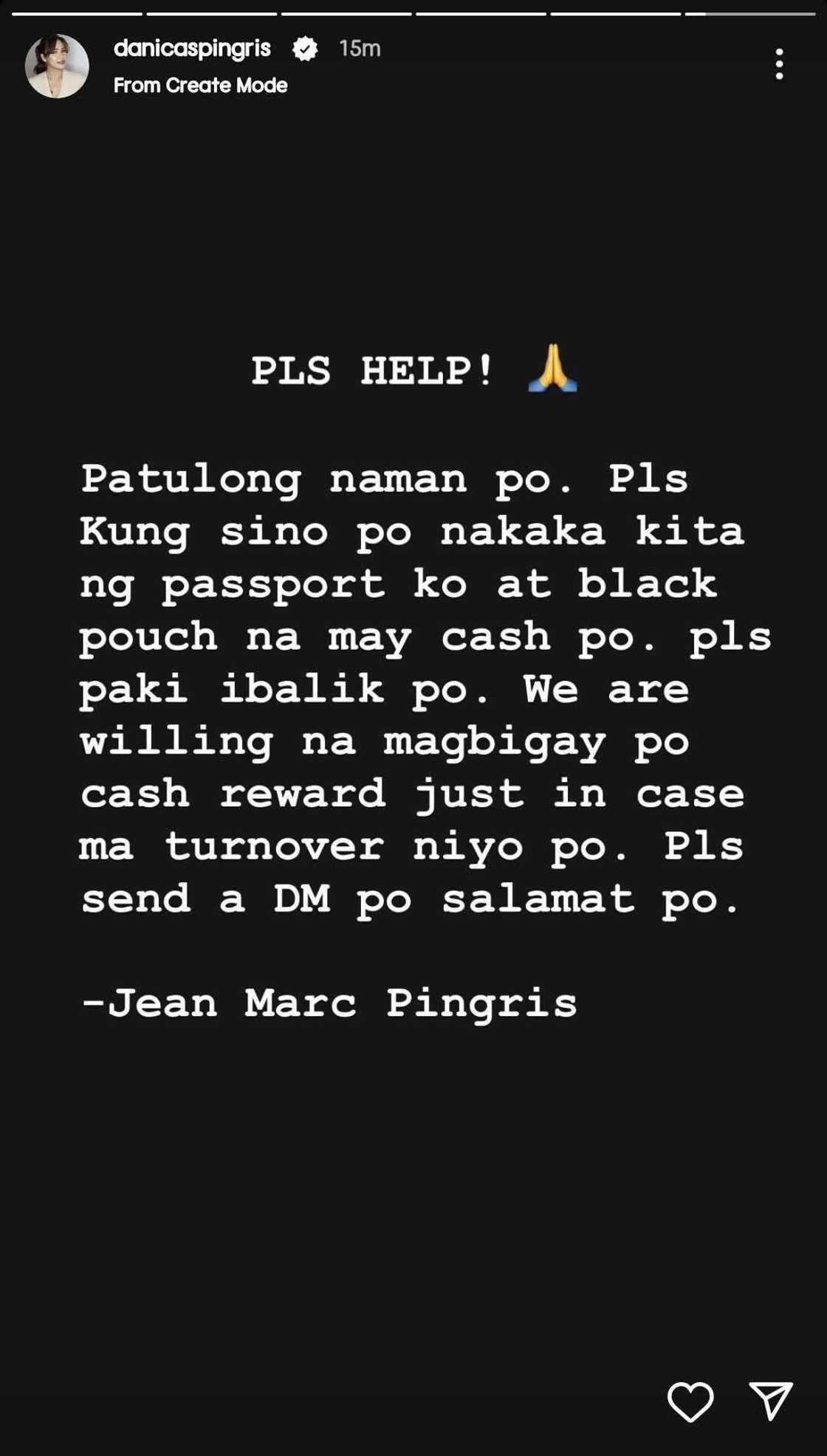The height and width of the screenshot is (1456, 827).
Task: Open the danicaspingris username link
Action: pyautogui.click(x=192, y=49)
